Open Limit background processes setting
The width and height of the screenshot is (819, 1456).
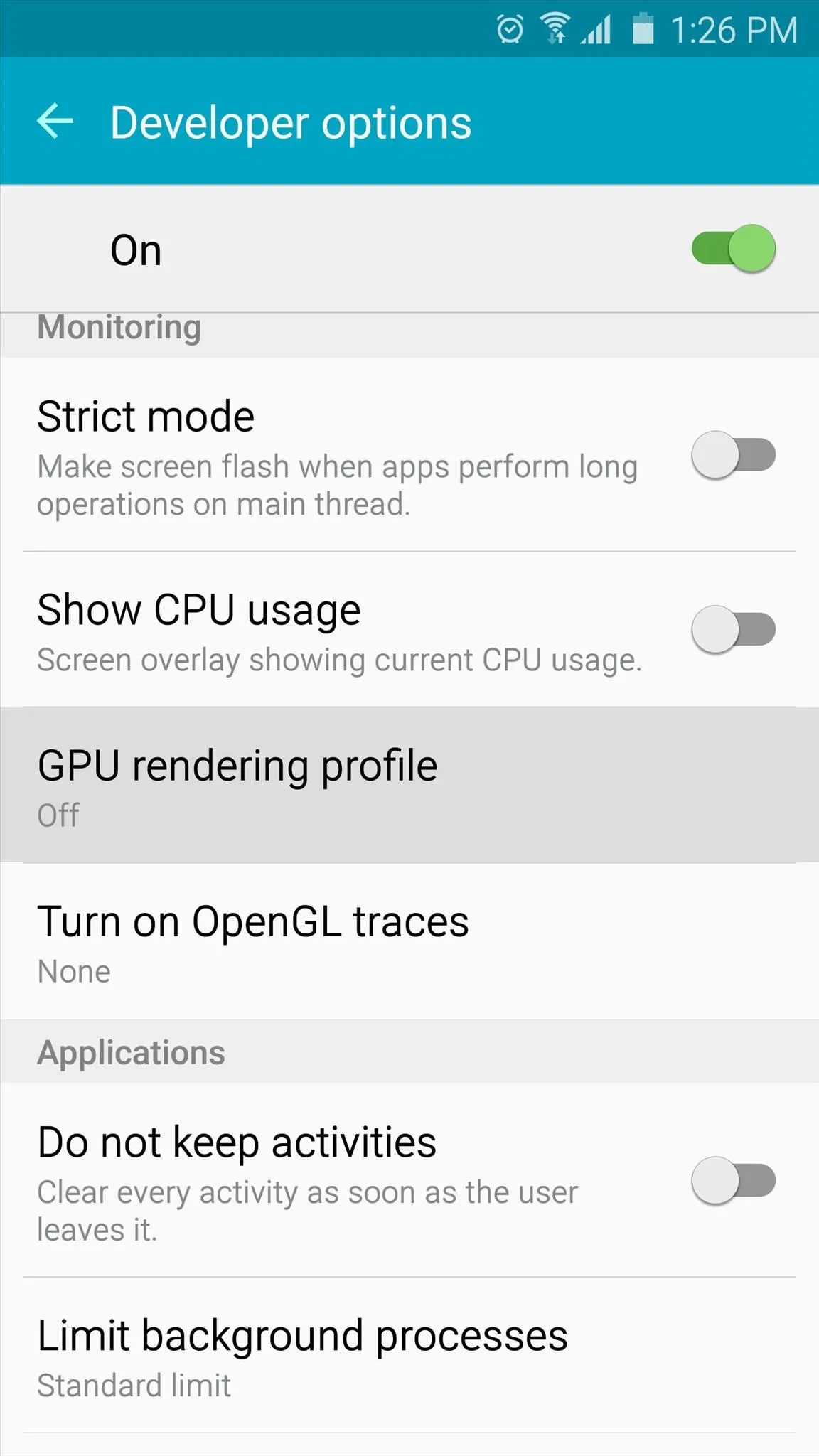click(x=409, y=1356)
